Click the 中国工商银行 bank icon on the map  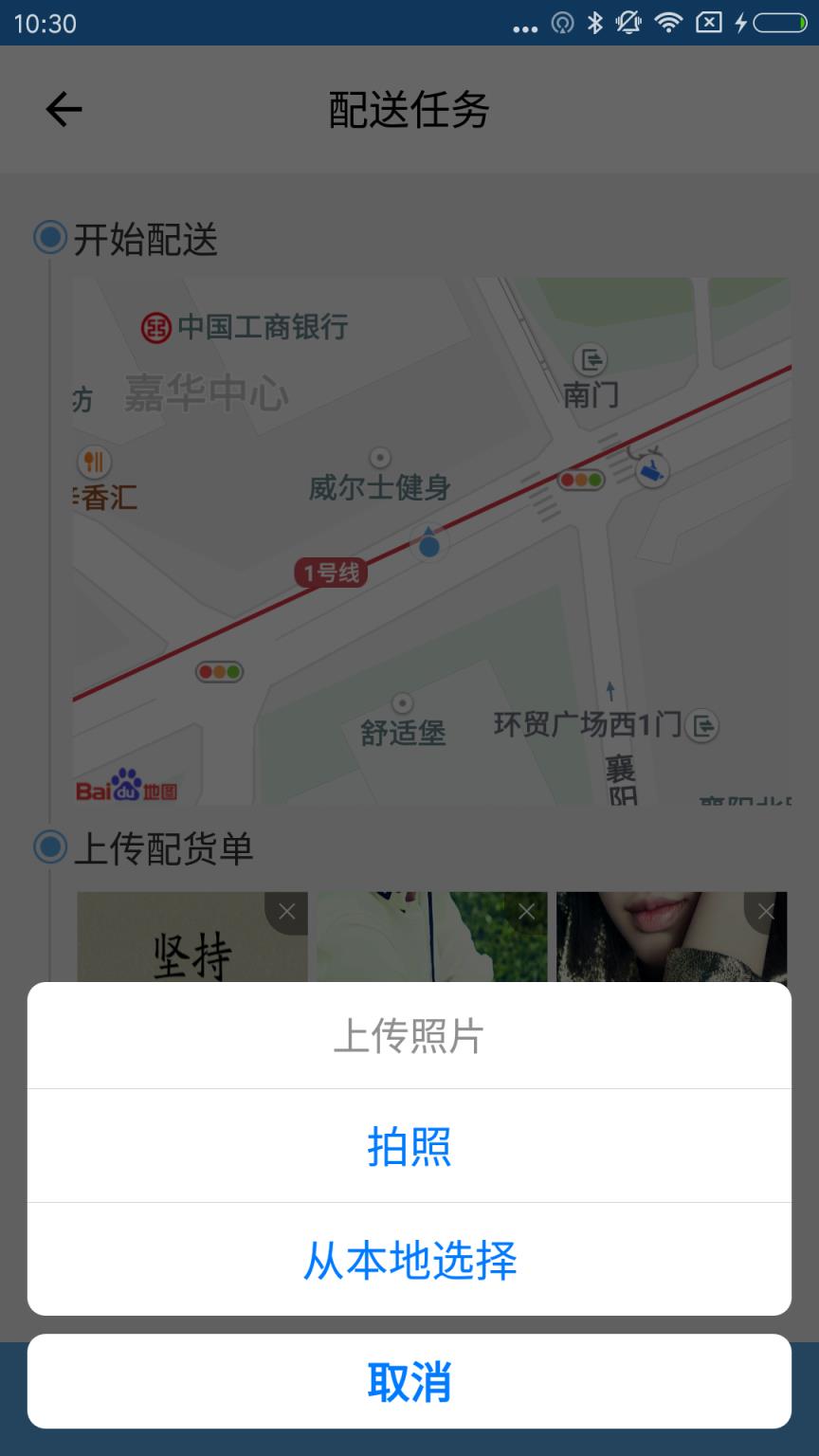157,326
